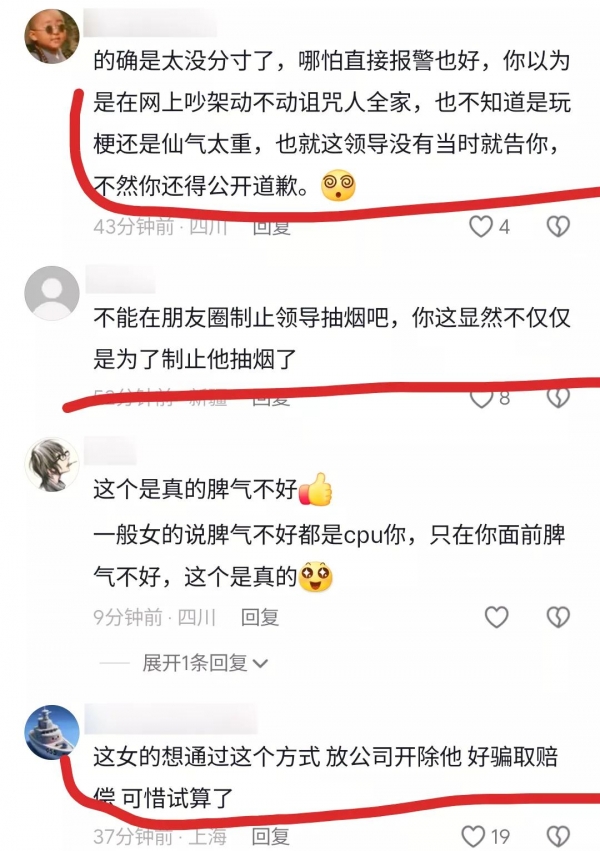Dislike the comment 这个是真的脾气不好

(x=558, y=617)
